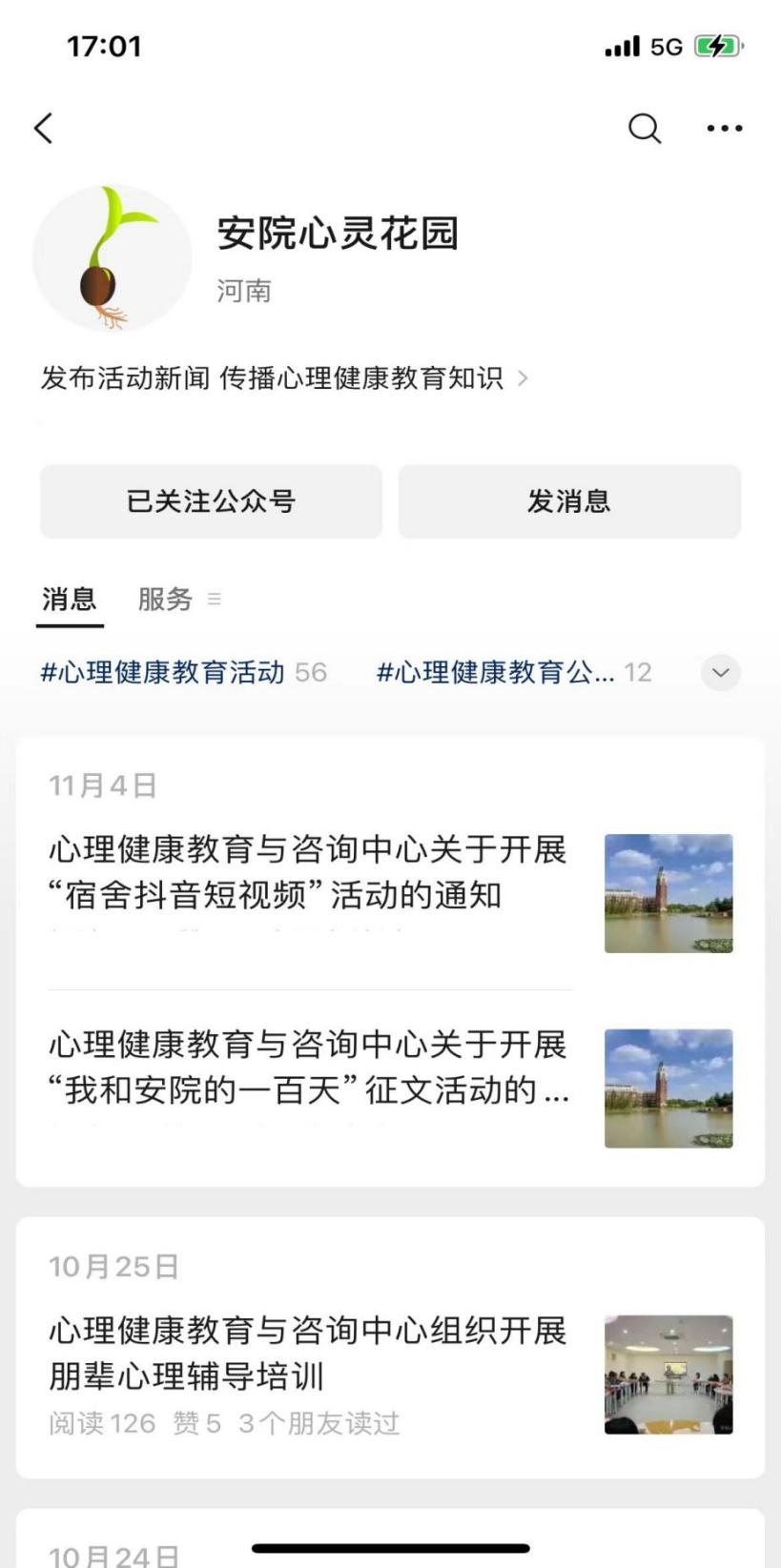Go back using the top-left arrow
This screenshot has width=781, height=1568.
click(44, 128)
